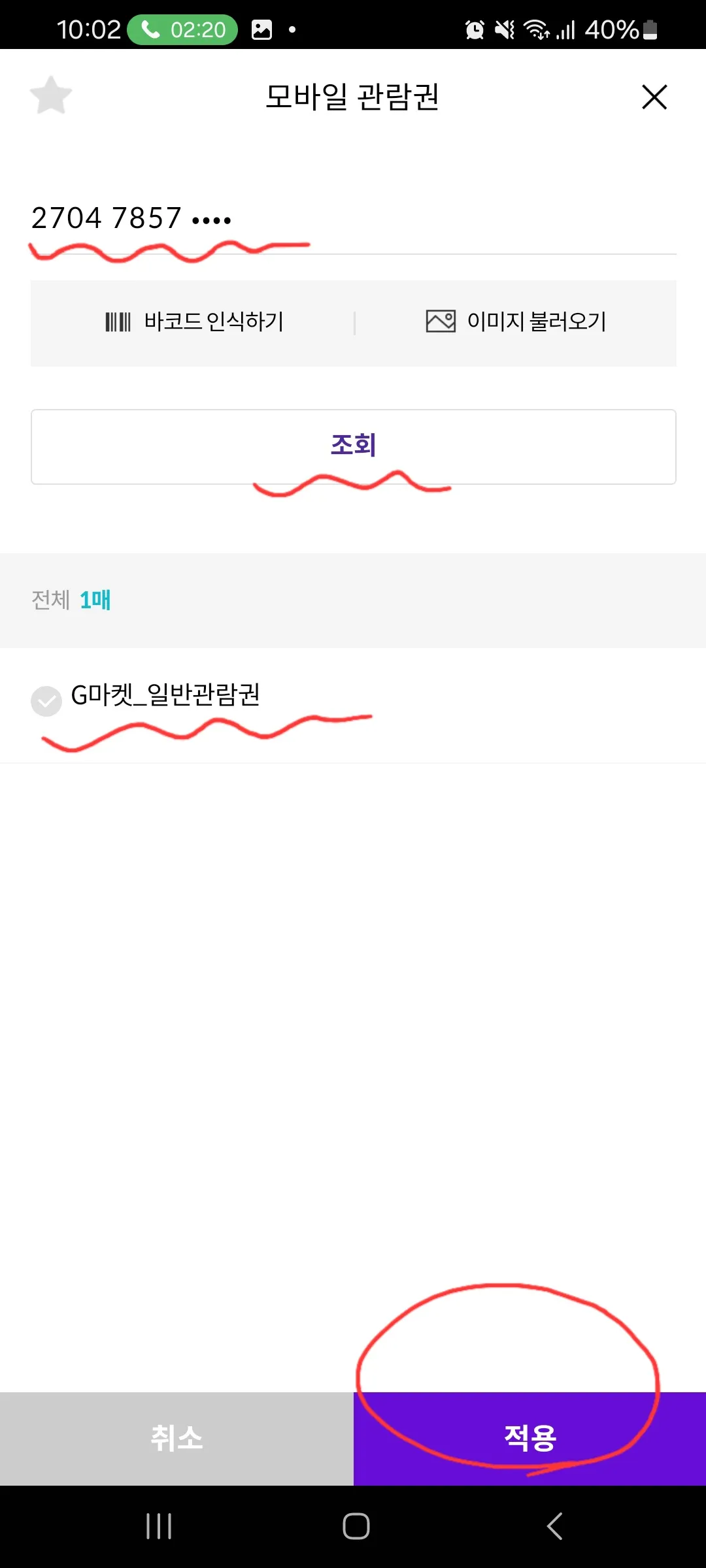This screenshot has height=1568, width=706.
Task: Tap the image icon next to 이미지 불러오기
Action: (442, 321)
